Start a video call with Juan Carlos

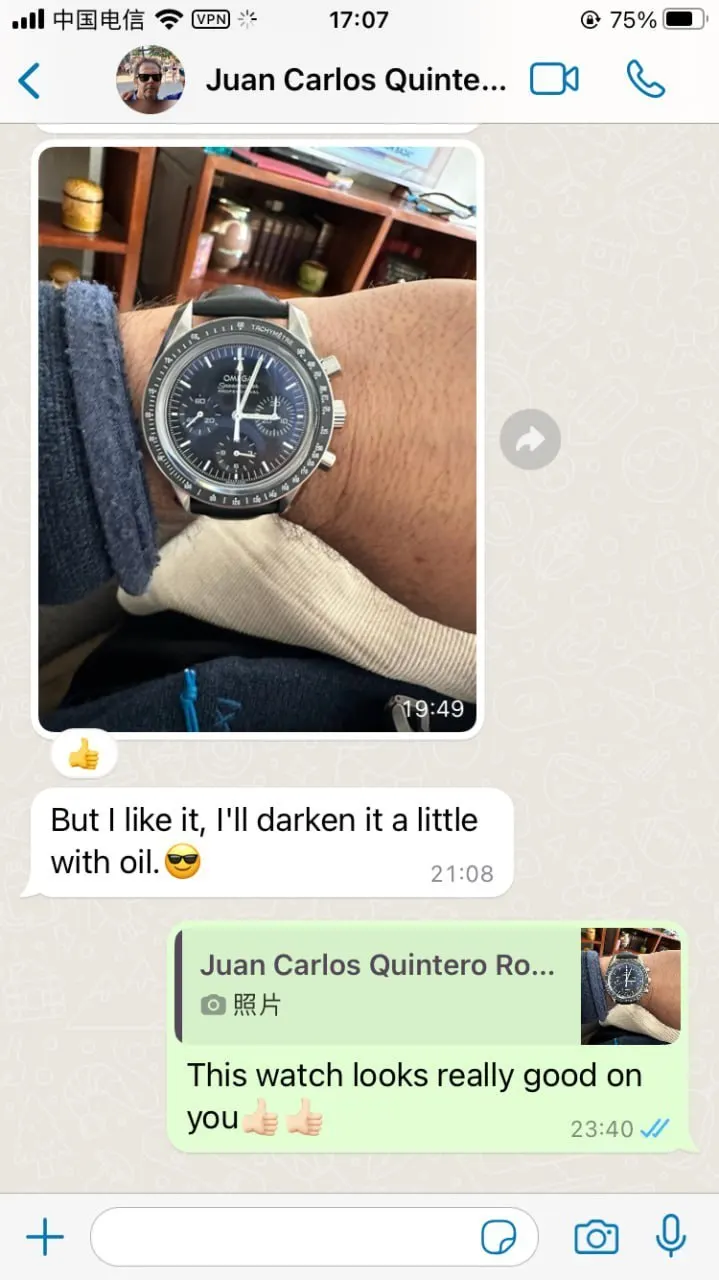click(x=554, y=80)
